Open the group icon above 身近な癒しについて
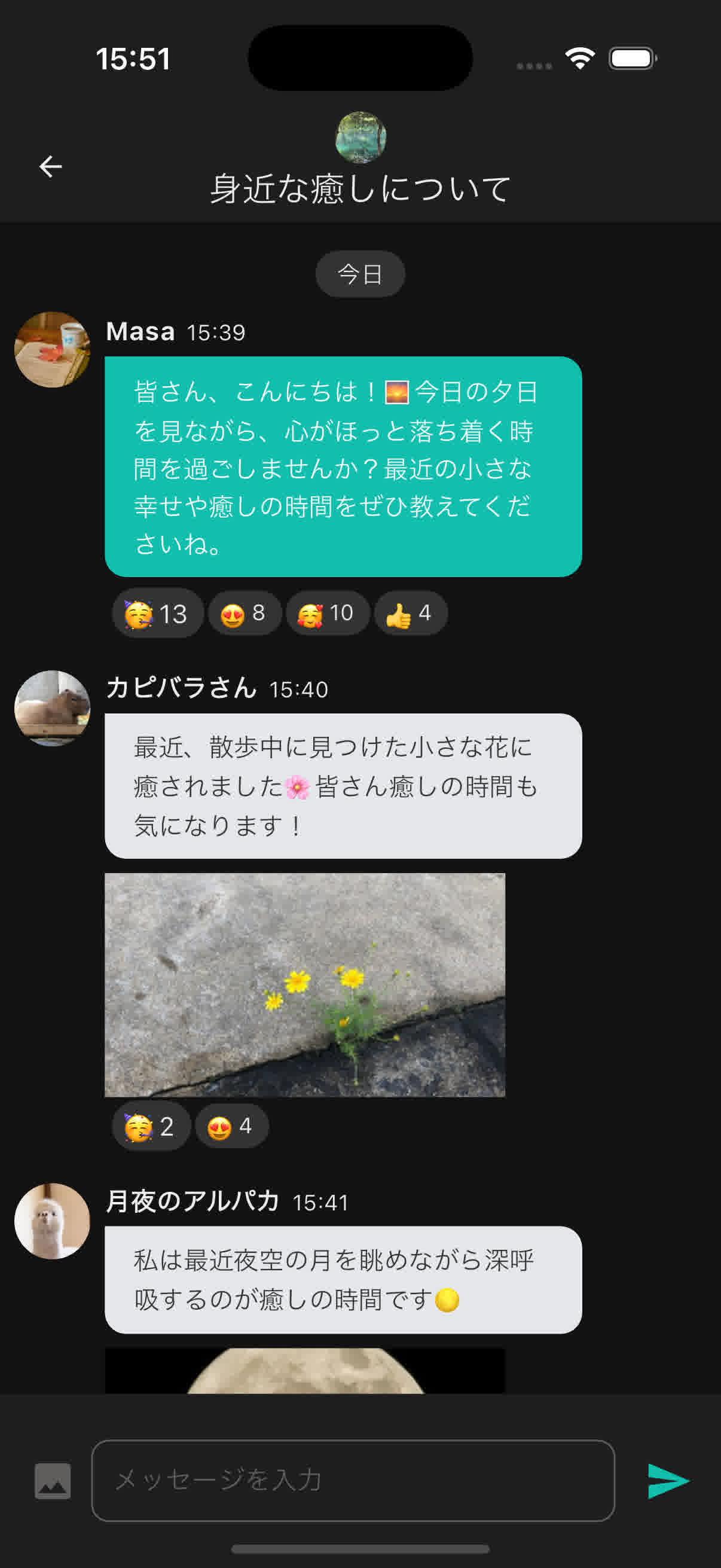 [360, 139]
